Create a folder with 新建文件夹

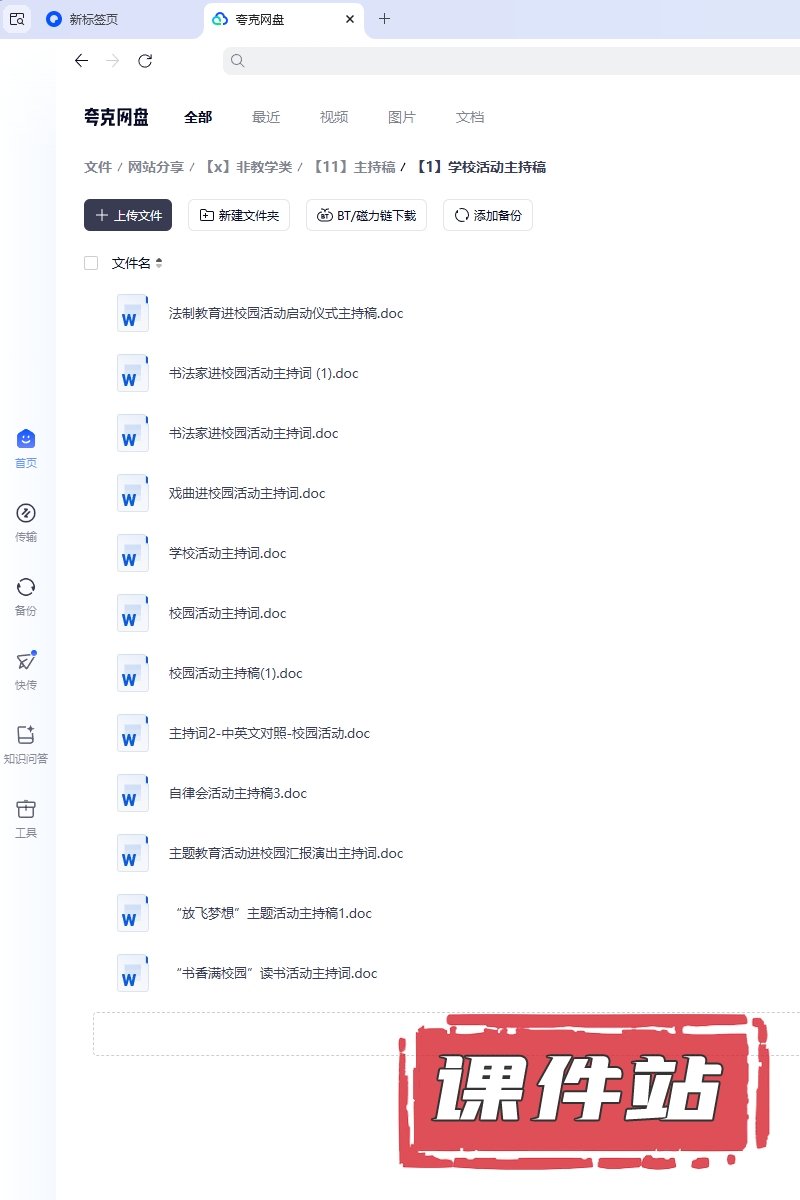[239, 215]
